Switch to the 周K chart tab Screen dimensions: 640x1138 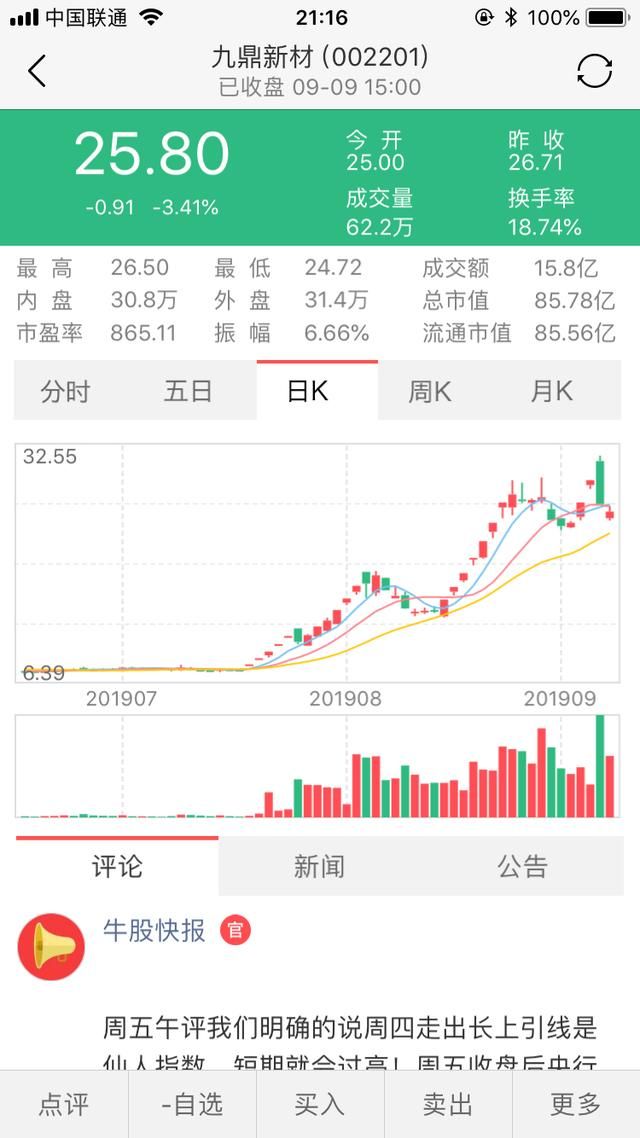430,391
